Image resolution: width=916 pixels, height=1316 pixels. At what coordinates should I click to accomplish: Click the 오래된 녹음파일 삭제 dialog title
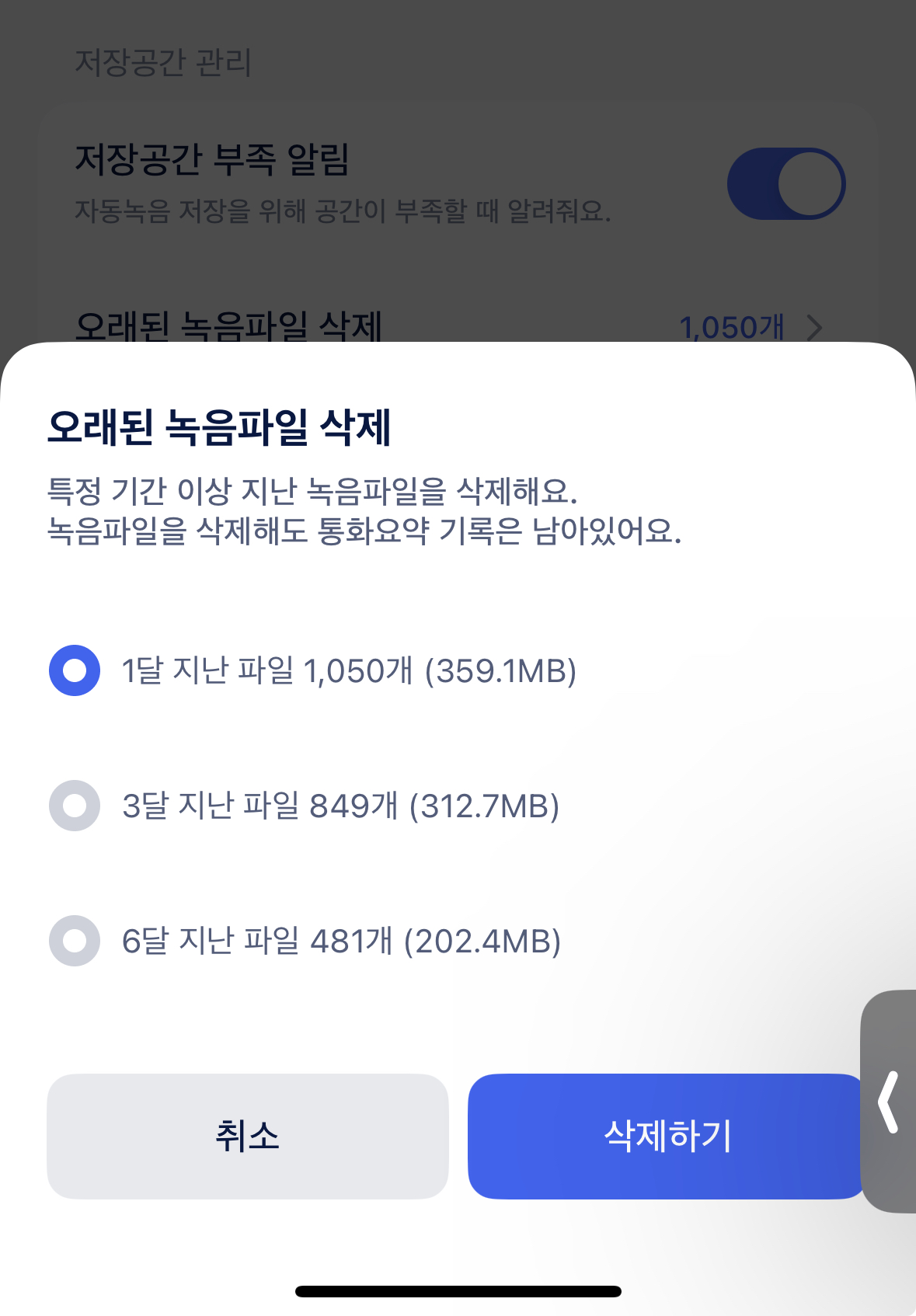(x=220, y=424)
